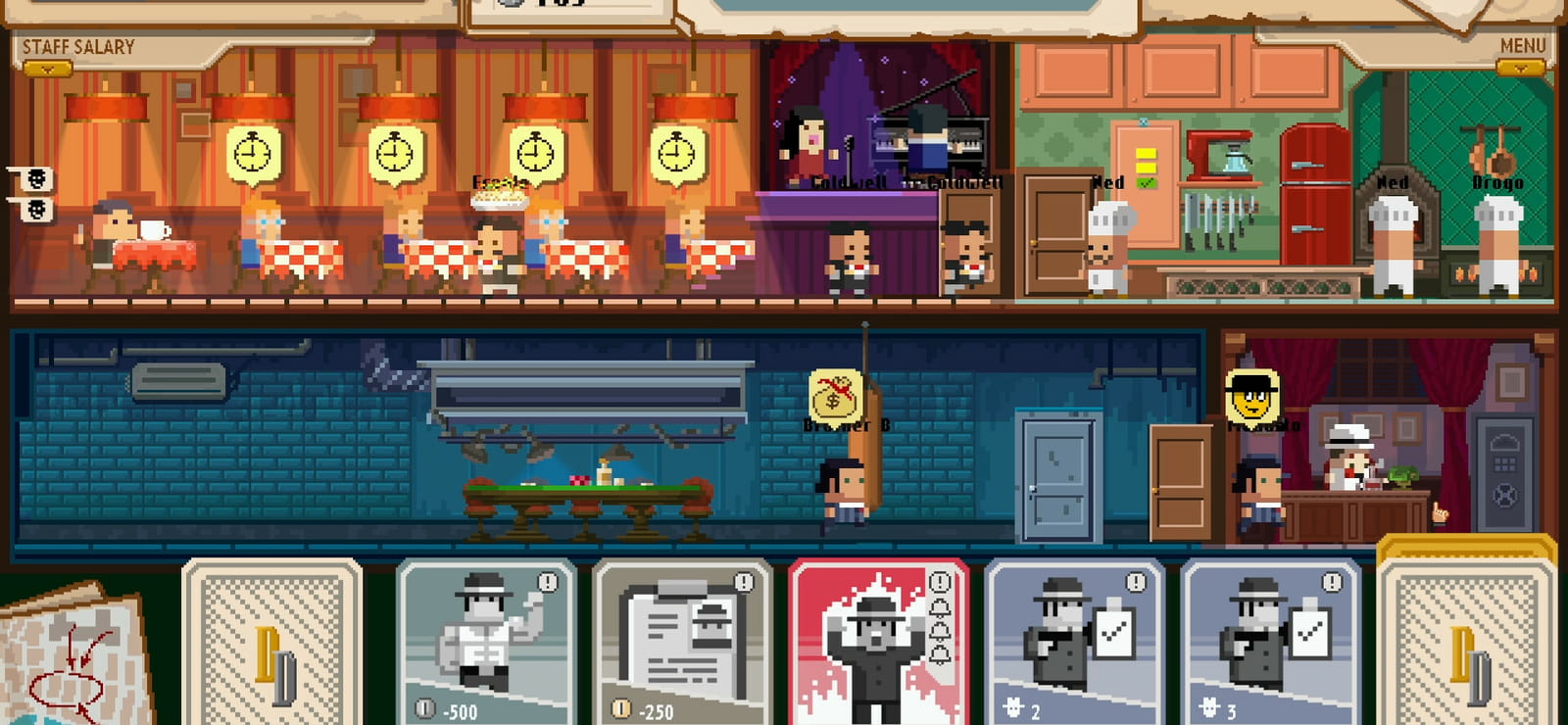Tap the kitchen order ticket with check mark
Viewport: 1568px width, 725px height.
click(x=1146, y=168)
